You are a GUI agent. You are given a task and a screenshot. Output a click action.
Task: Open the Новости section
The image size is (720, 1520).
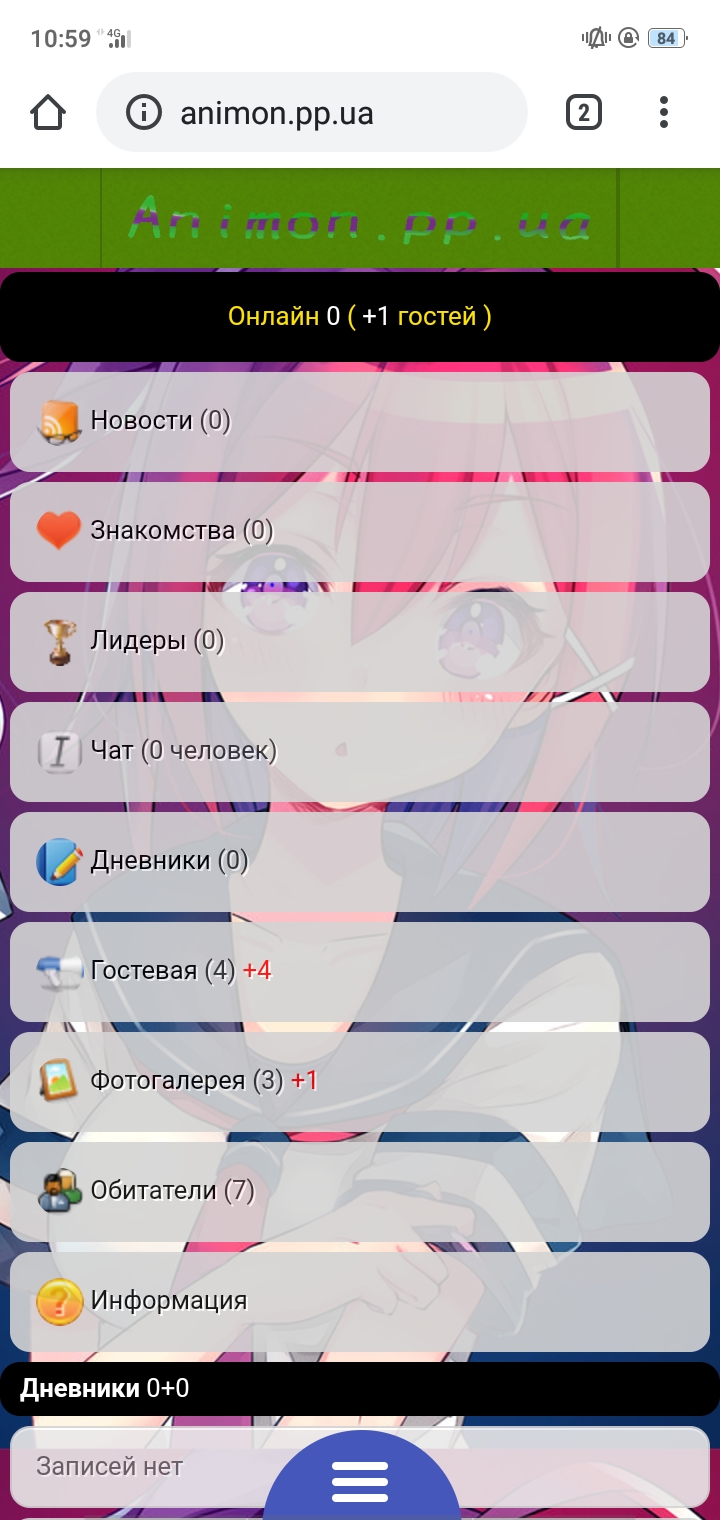click(360, 421)
